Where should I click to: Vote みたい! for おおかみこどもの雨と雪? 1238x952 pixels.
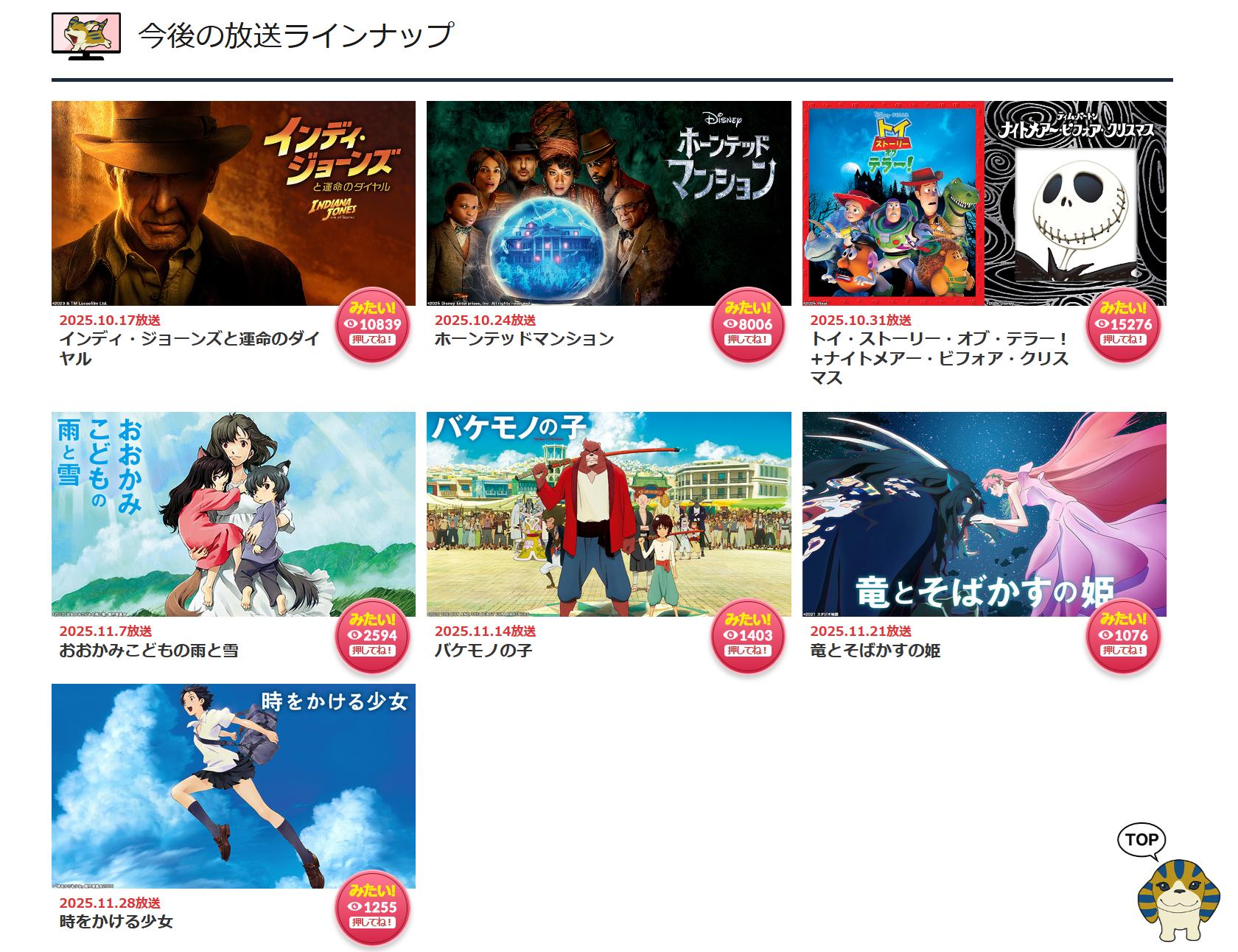click(372, 636)
